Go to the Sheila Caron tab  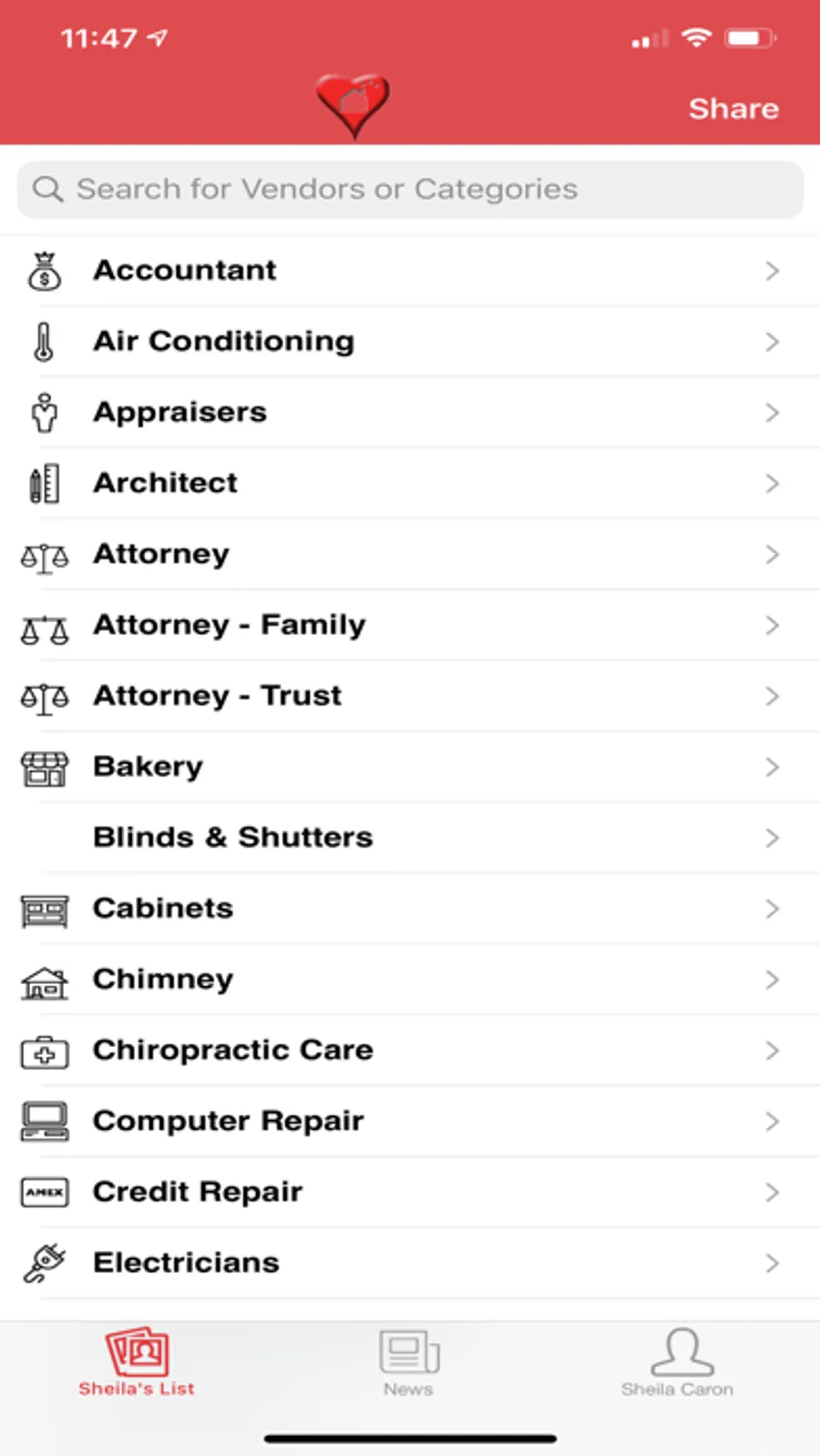click(x=679, y=1363)
